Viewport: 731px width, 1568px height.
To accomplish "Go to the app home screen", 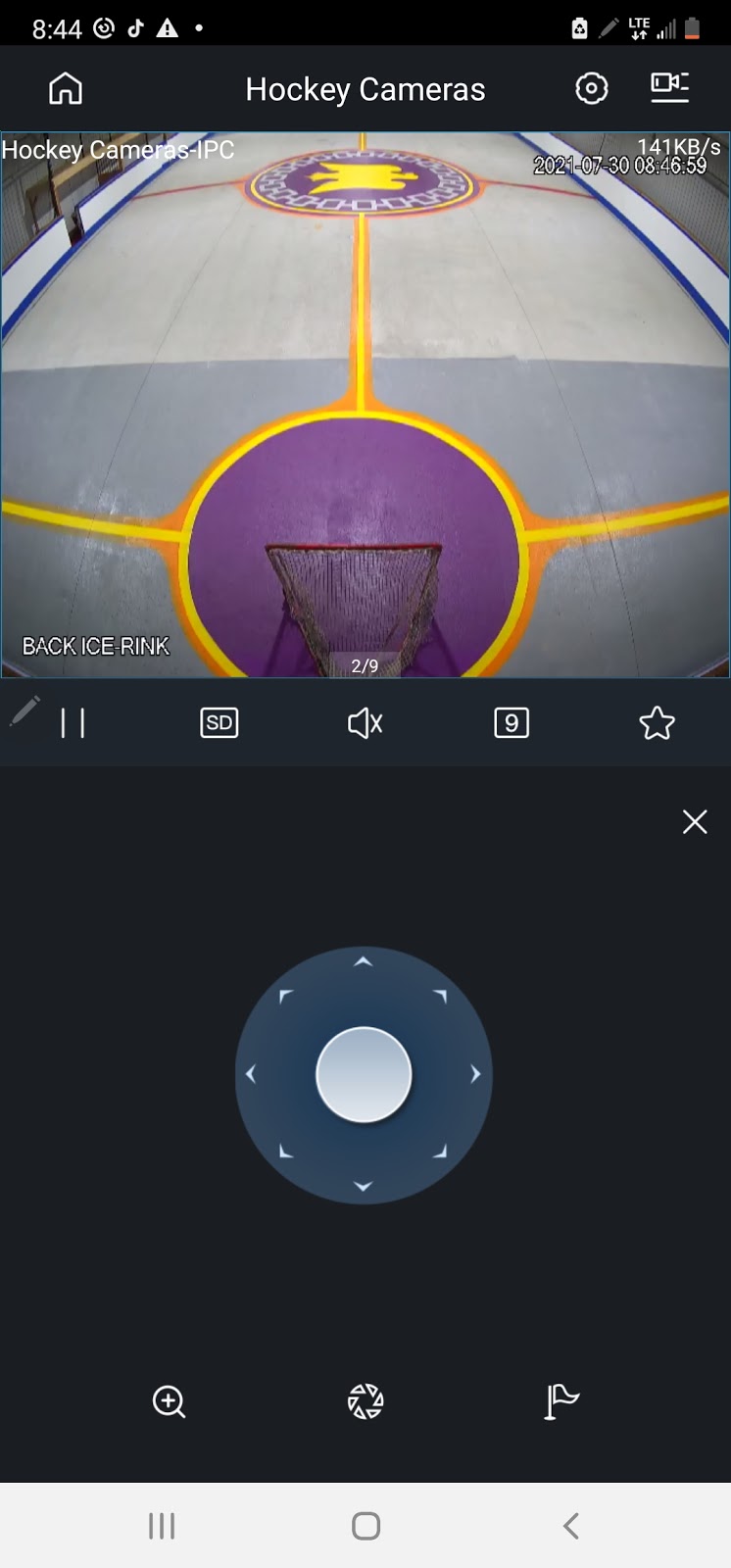I will click(x=66, y=88).
